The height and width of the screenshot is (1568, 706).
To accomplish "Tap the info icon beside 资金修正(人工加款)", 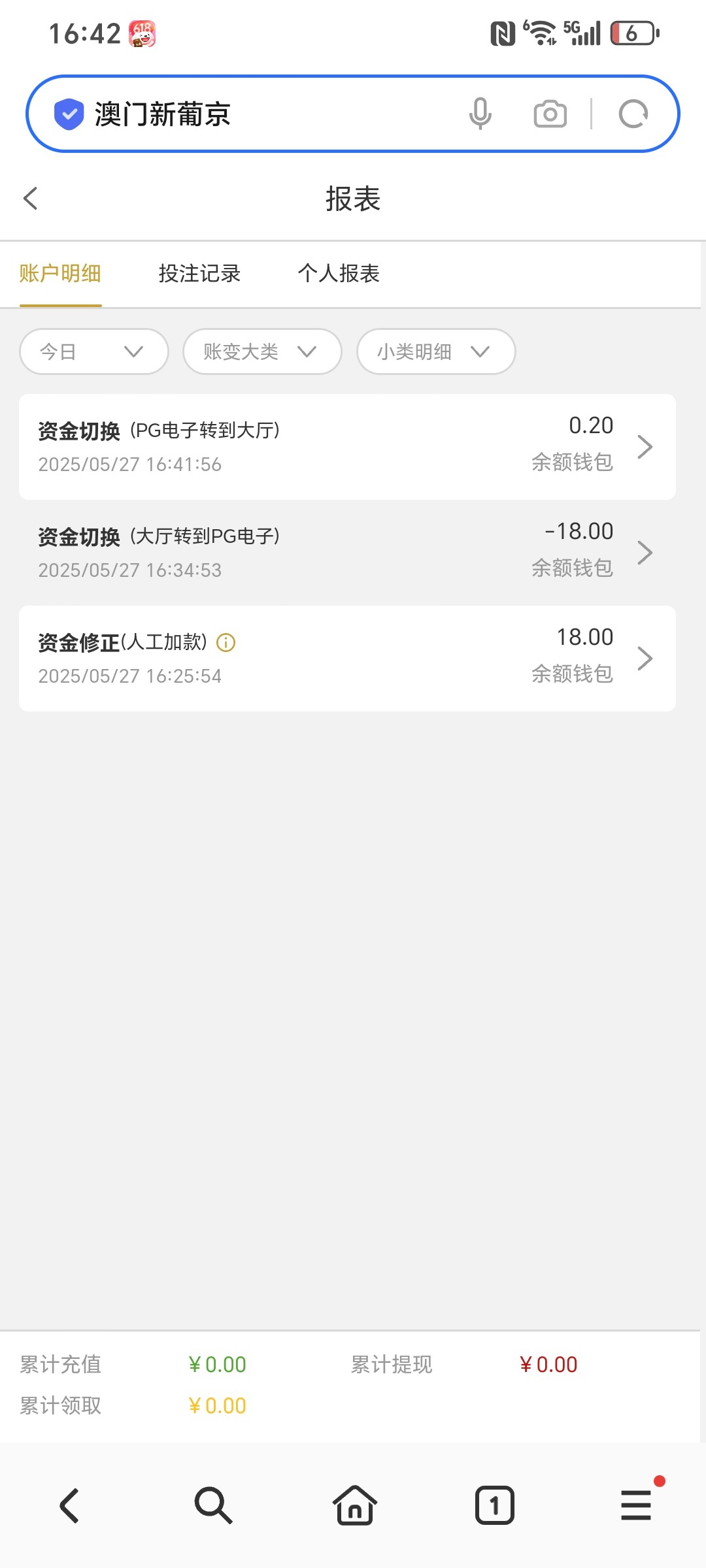I will tap(226, 643).
